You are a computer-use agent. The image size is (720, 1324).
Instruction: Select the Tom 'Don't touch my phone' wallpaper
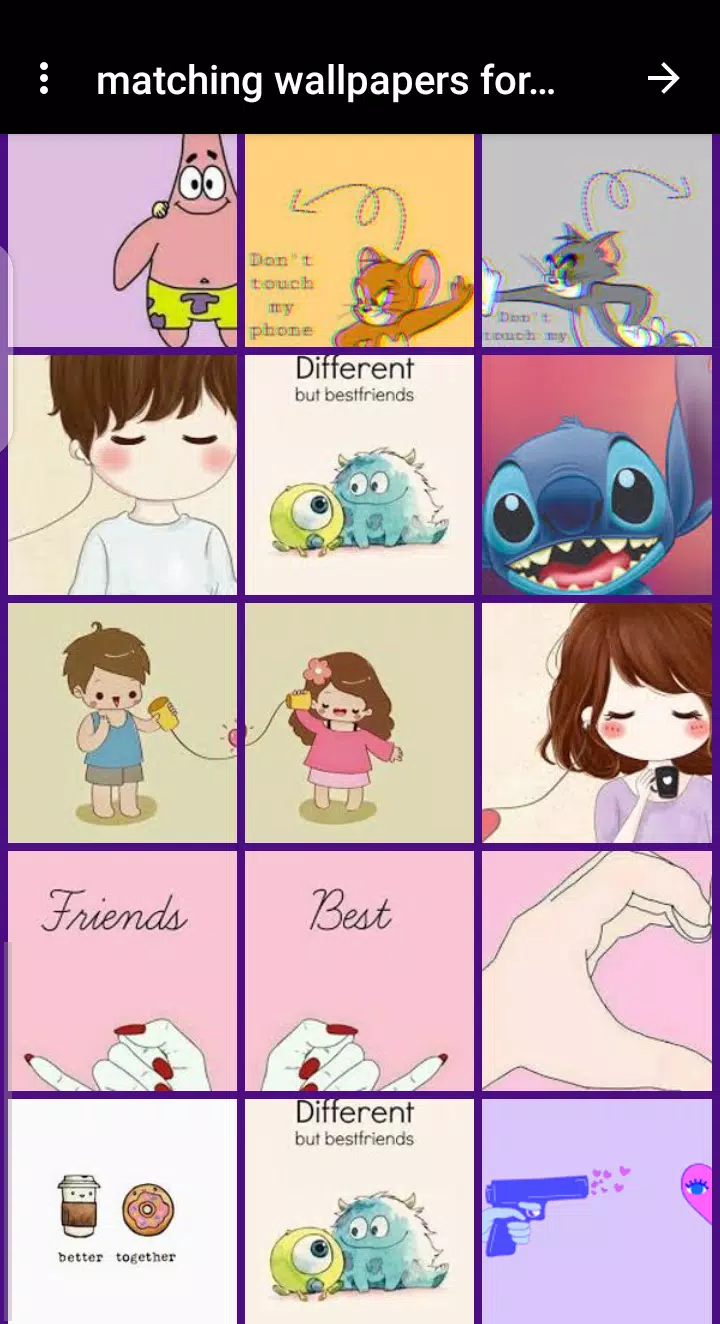[596, 238]
